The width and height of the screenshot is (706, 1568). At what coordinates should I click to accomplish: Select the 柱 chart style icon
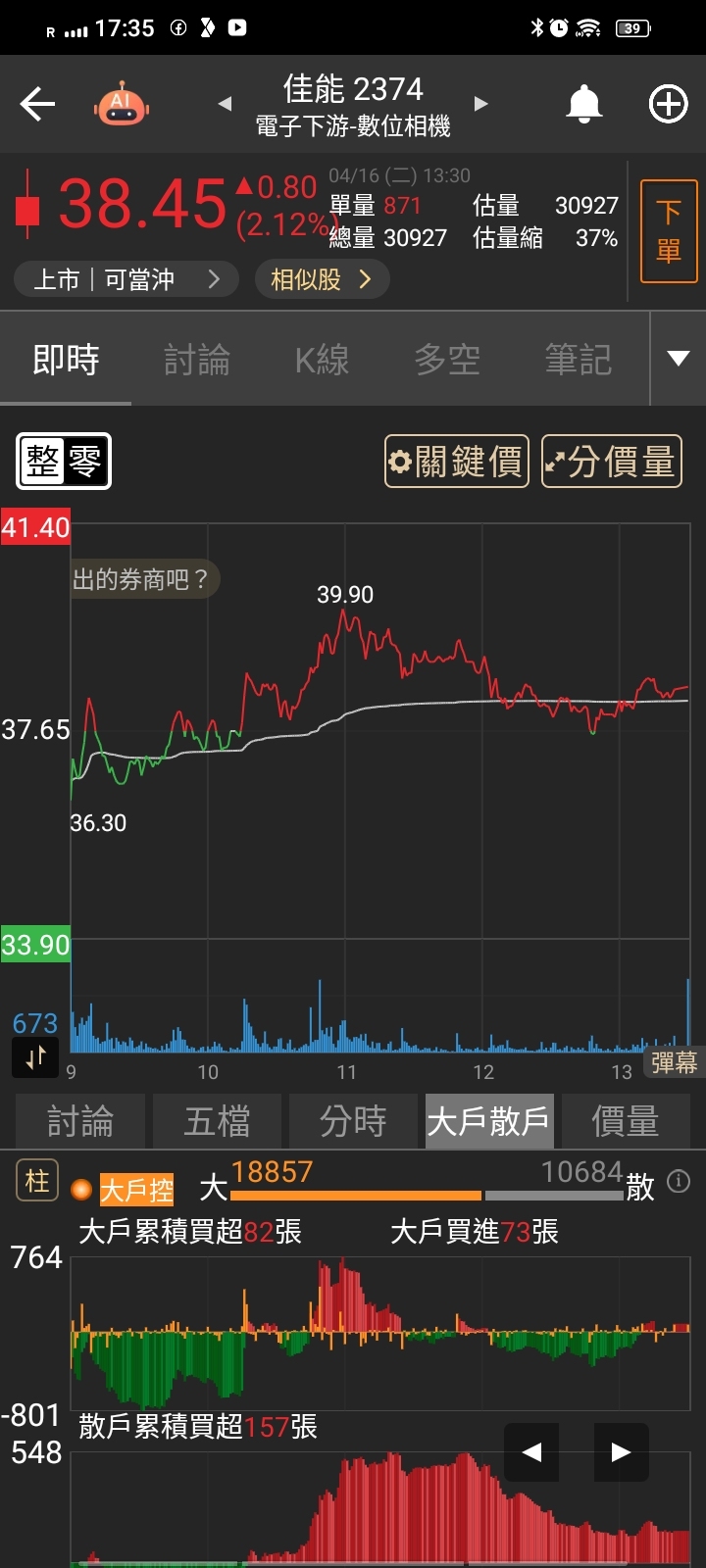click(36, 1182)
